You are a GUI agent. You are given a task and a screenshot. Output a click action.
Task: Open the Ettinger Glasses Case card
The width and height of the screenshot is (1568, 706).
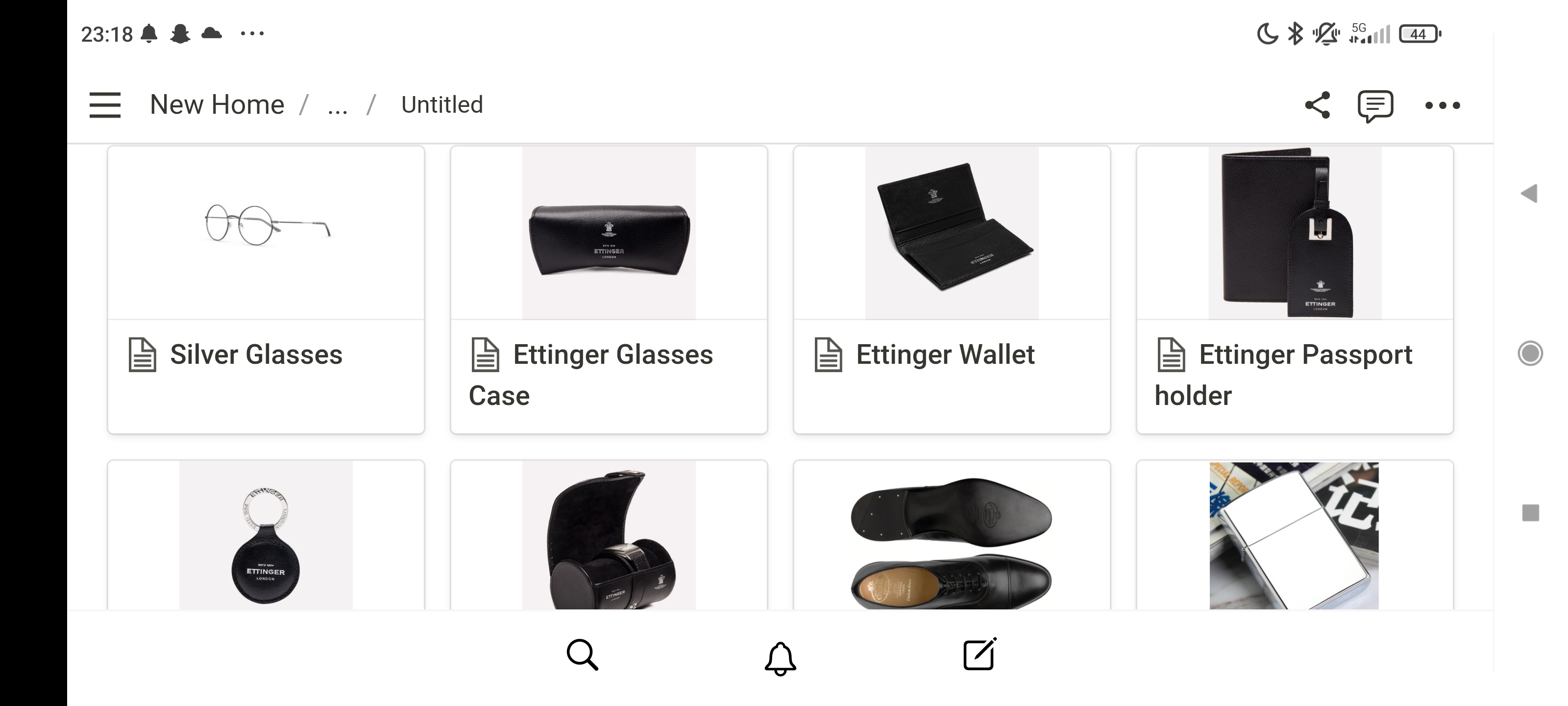(608, 290)
